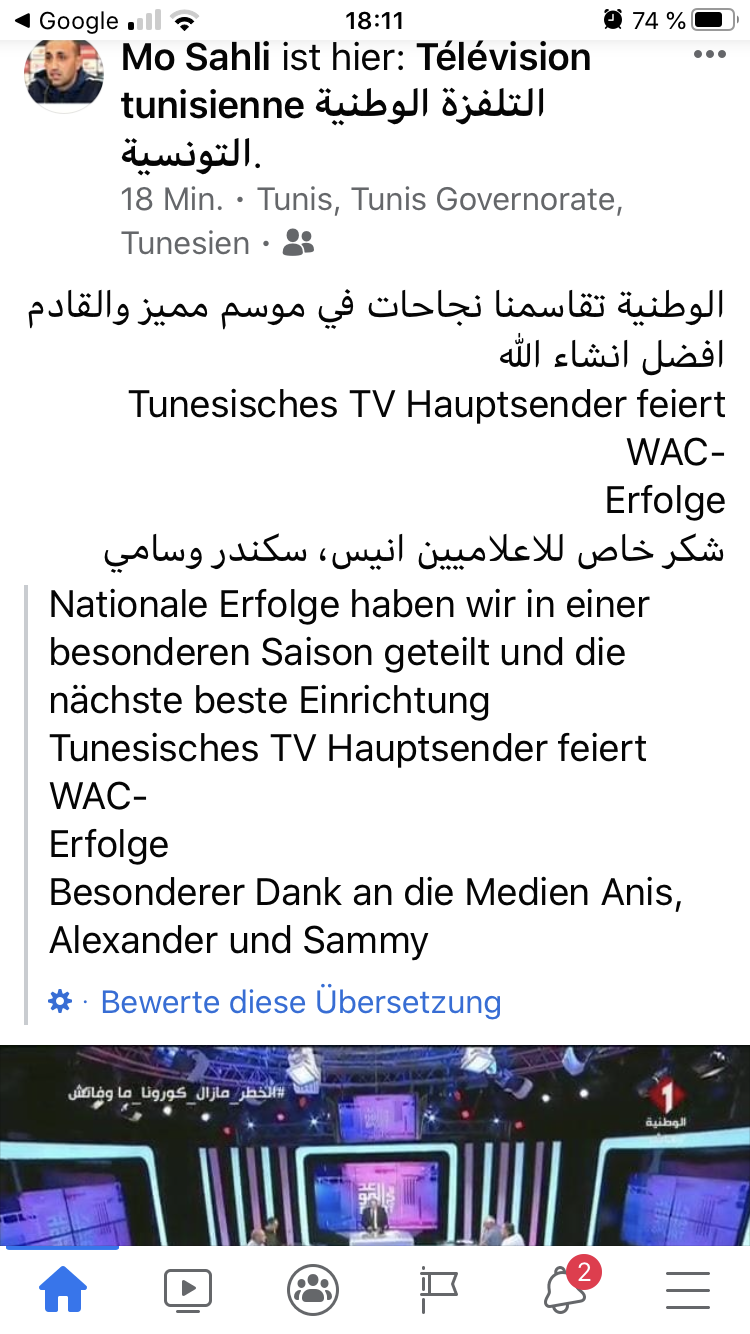The width and height of the screenshot is (750, 1334).
Task: Switch to the Groups tab
Action: [x=313, y=1290]
